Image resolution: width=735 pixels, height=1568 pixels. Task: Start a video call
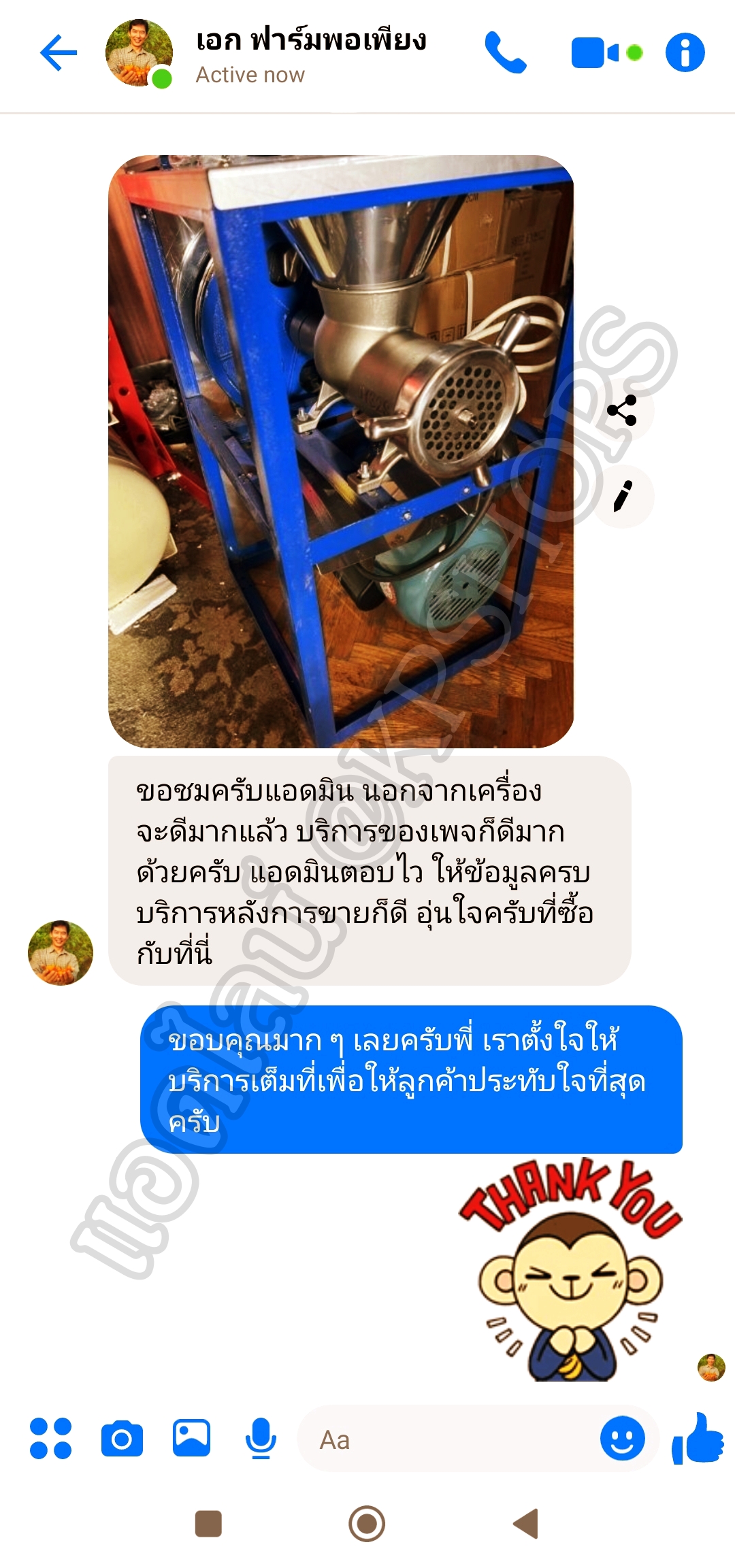pos(595,53)
